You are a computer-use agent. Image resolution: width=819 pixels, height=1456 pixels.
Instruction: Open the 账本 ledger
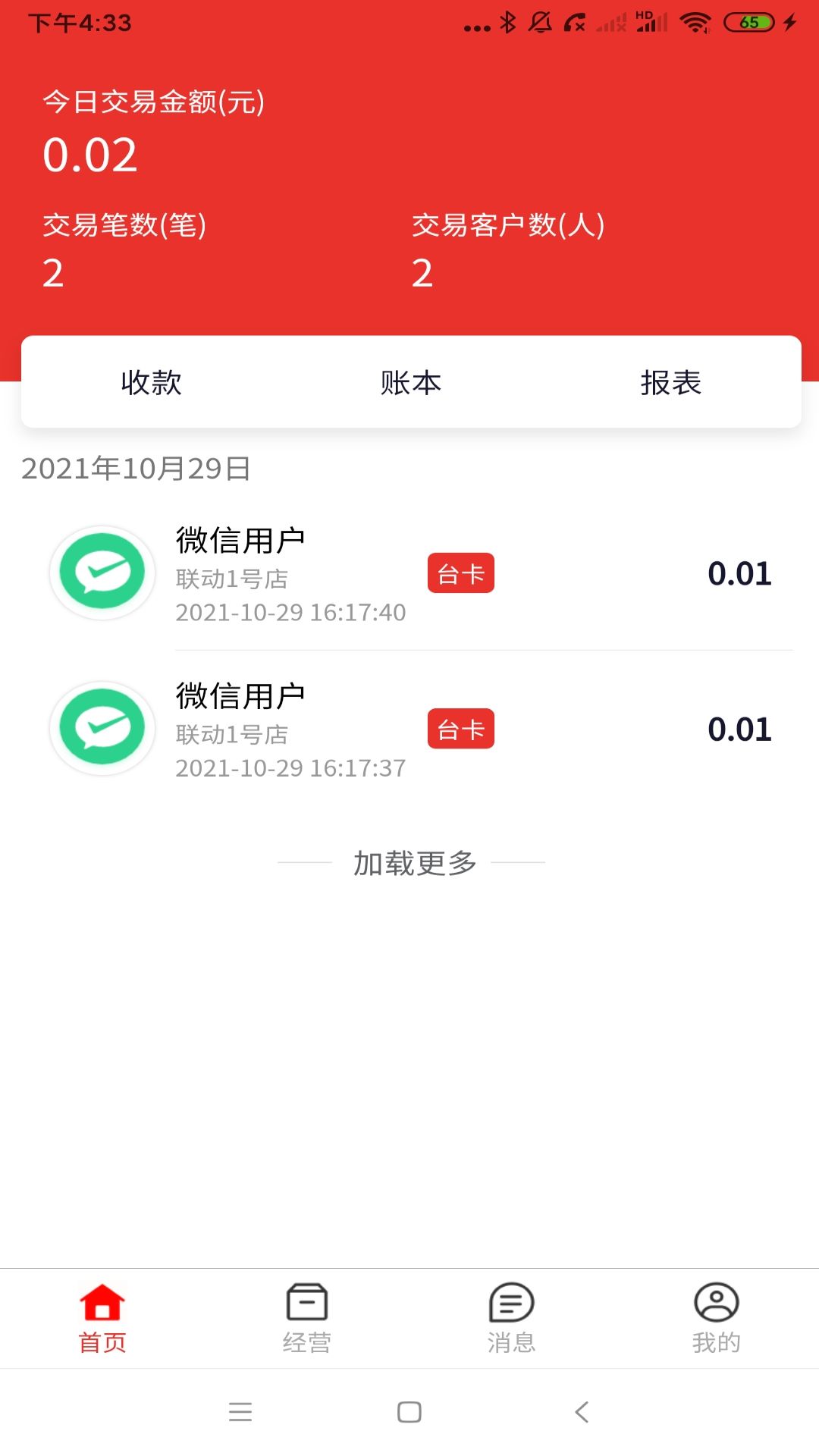tap(411, 382)
